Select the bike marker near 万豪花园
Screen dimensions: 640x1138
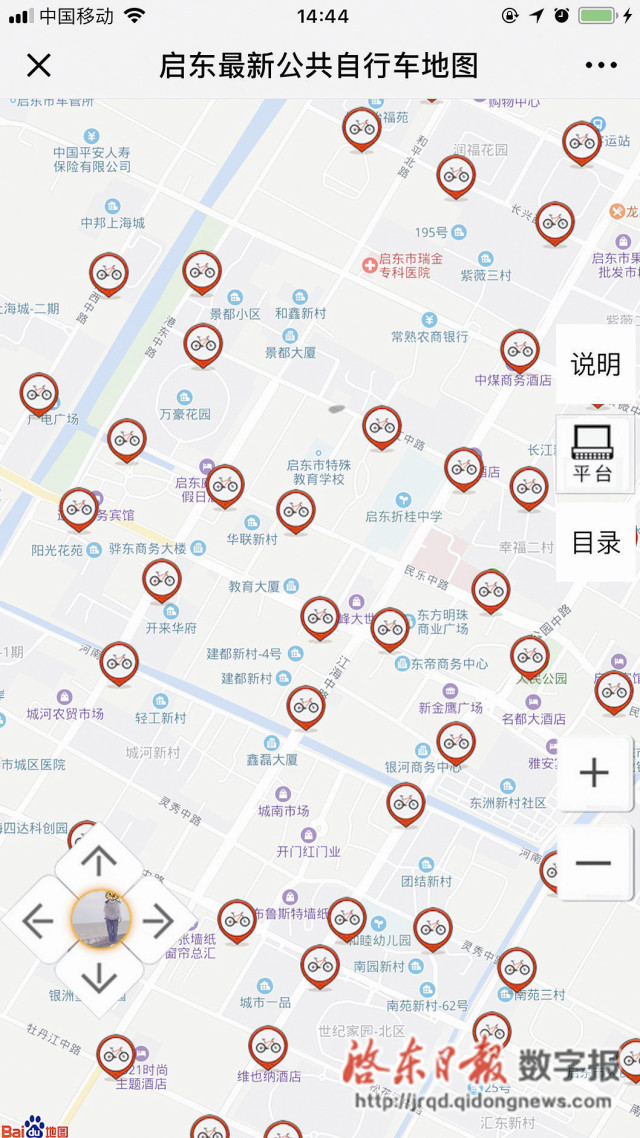click(x=203, y=343)
